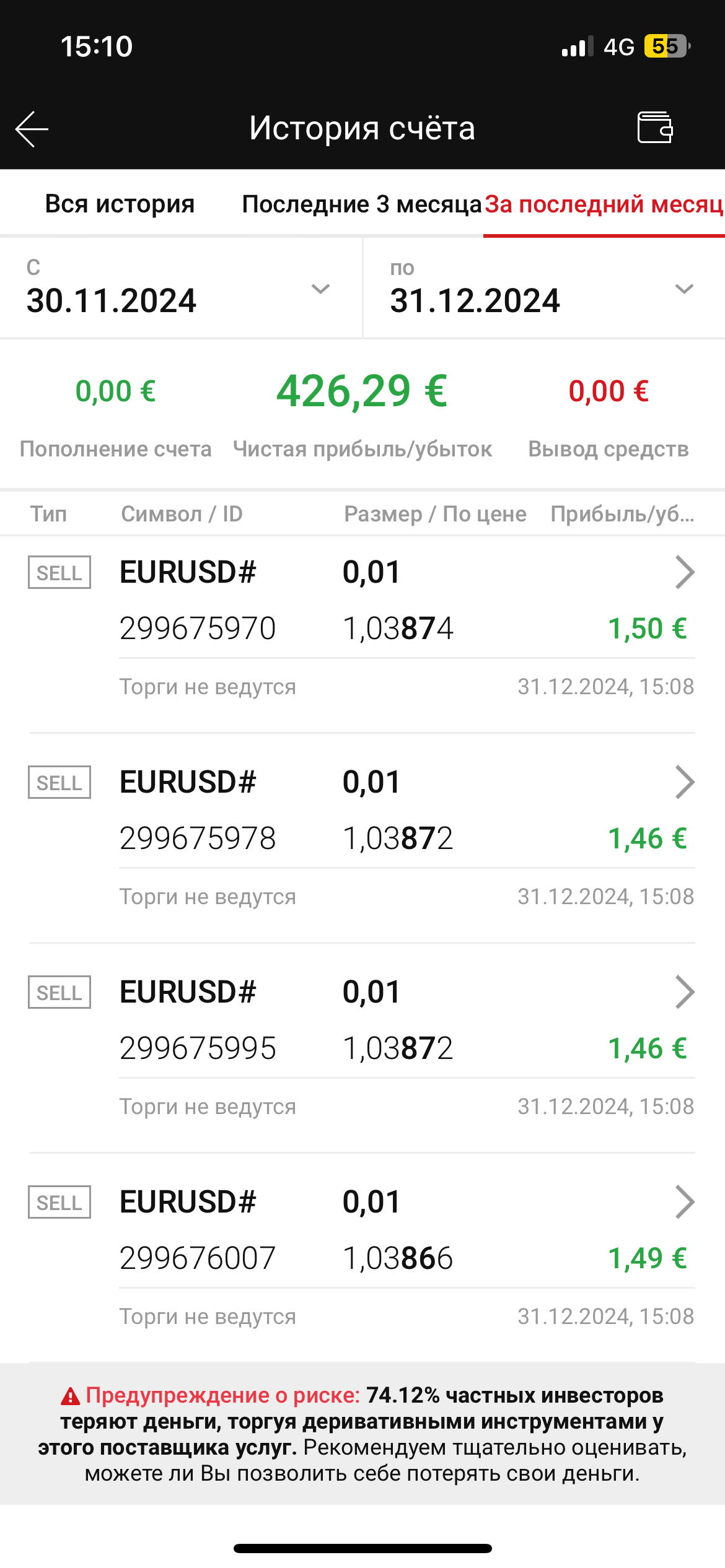This screenshot has height=1568, width=725.
Task: Open the end date picker showing 31.12.2024
Action: click(x=544, y=289)
